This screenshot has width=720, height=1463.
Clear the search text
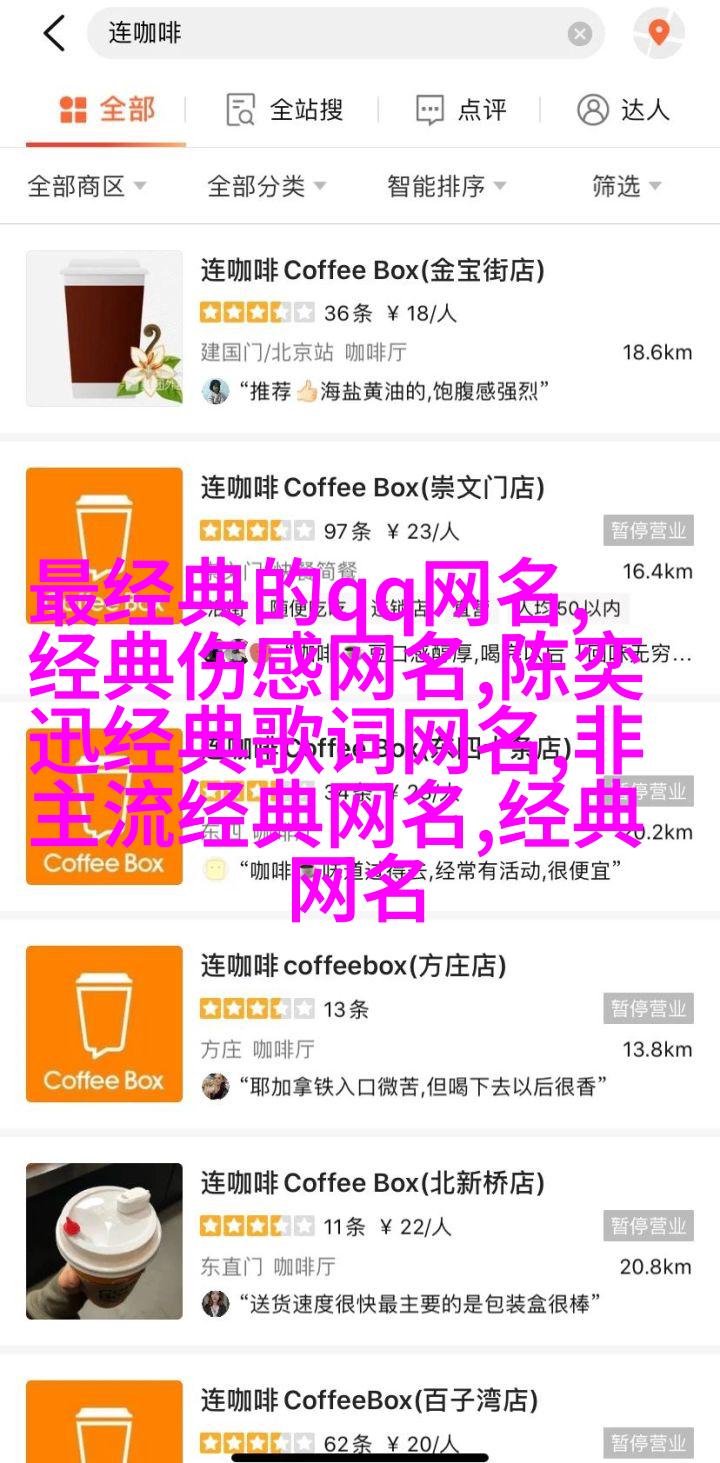pyautogui.click(x=580, y=34)
